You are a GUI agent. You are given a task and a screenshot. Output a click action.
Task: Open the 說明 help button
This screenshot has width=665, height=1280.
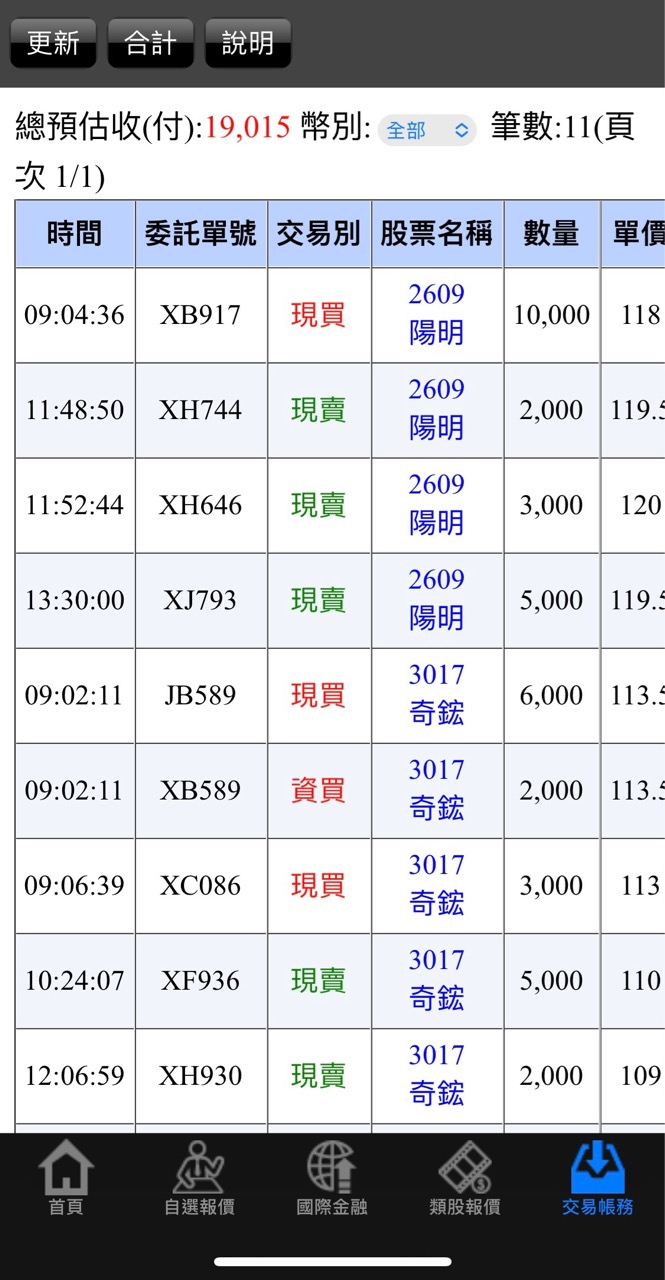(248, 43)
